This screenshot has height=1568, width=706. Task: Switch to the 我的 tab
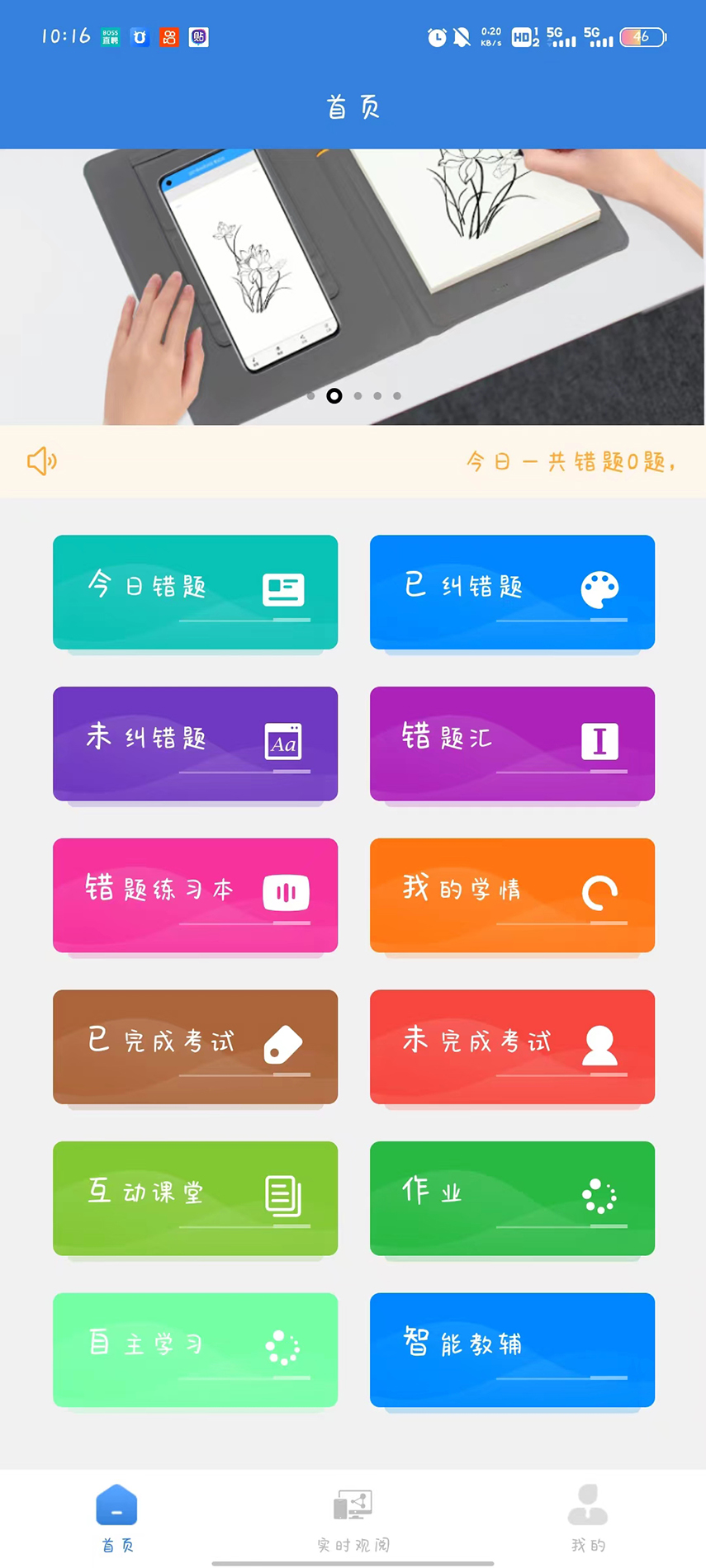tap(588, 1518)
